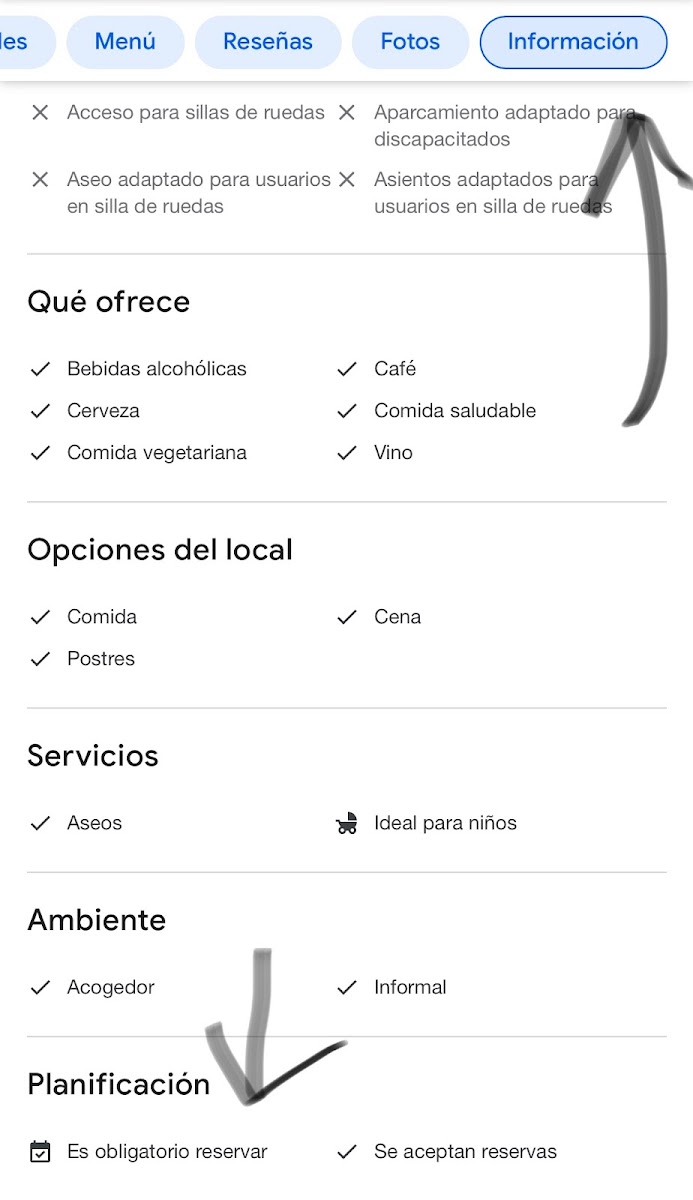Open the Reseñas tab

coord(268,42)
